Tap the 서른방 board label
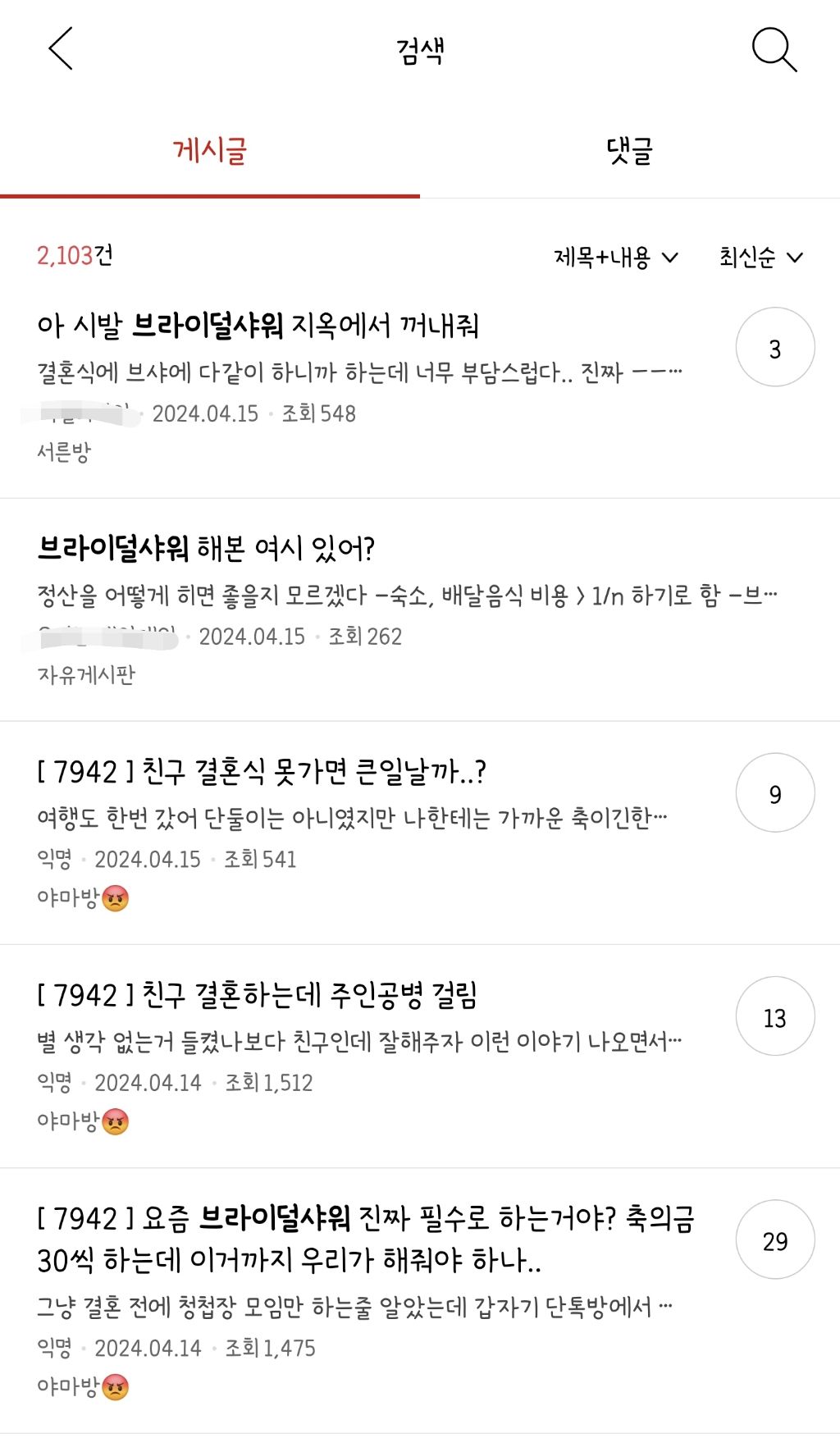Screen dimensions: 840x1438 coord(62,450)
